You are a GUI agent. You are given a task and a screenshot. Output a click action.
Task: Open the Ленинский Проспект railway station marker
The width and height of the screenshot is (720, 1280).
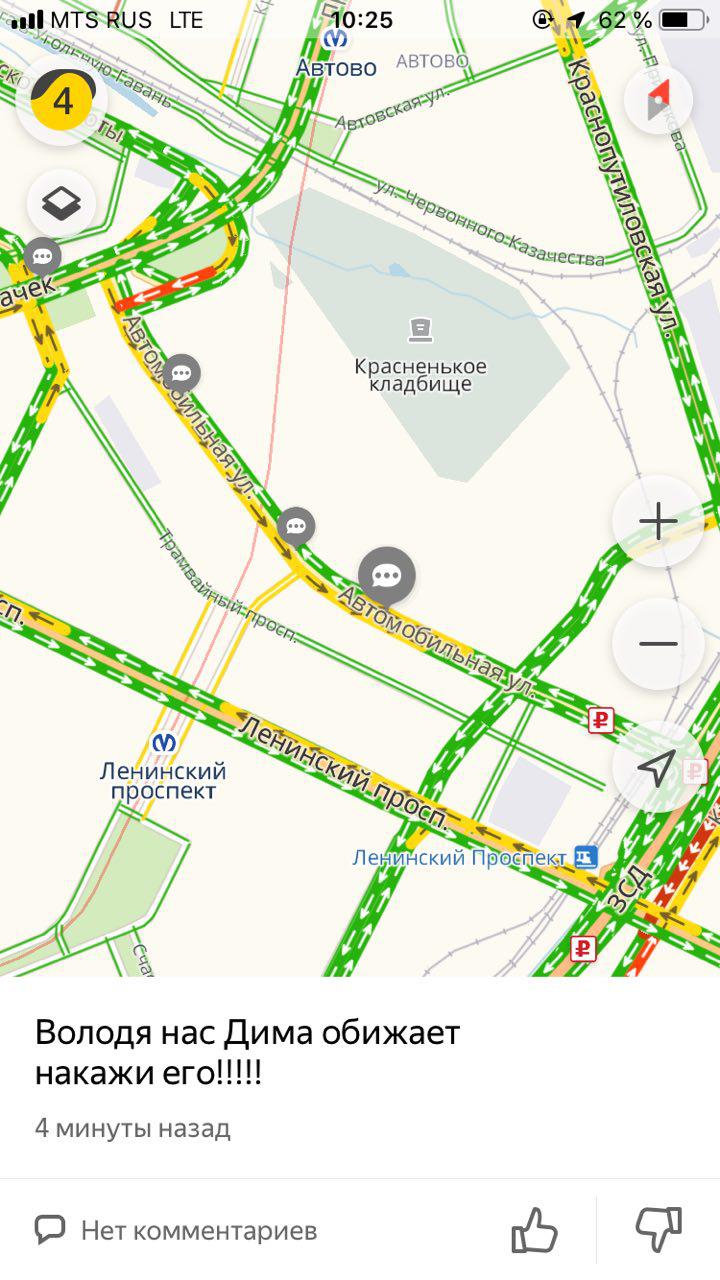[585, 857]
